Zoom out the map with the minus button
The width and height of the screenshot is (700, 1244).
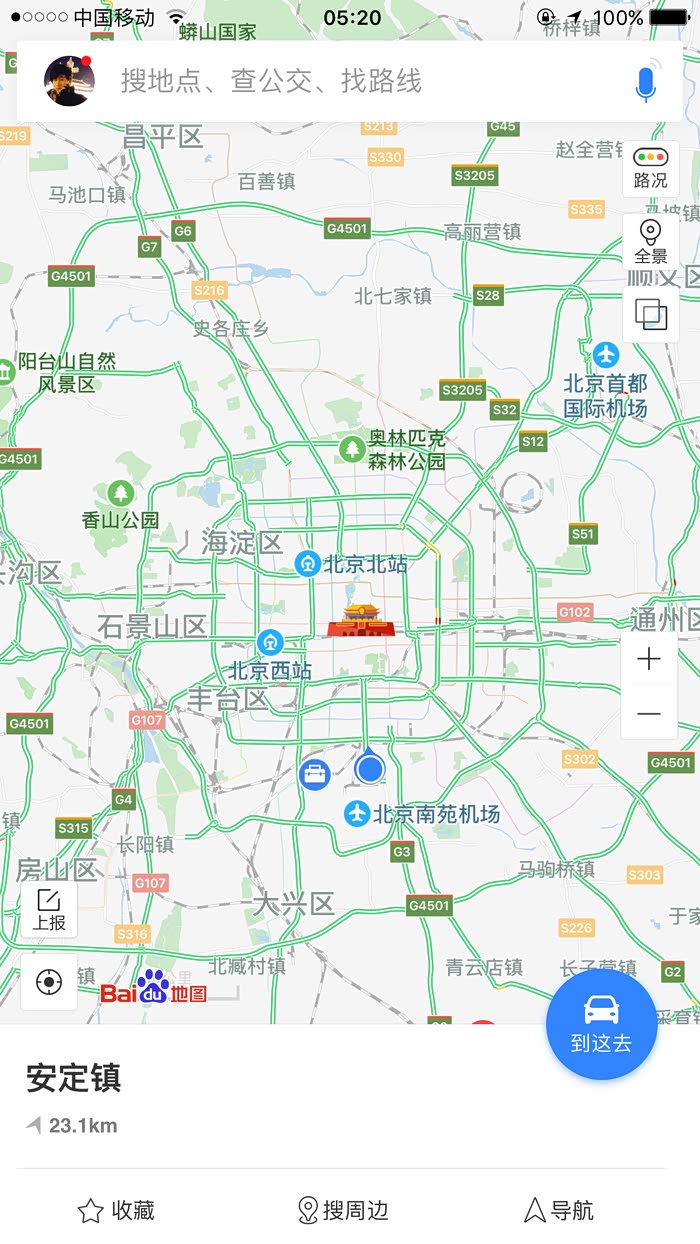pos(649,713)
